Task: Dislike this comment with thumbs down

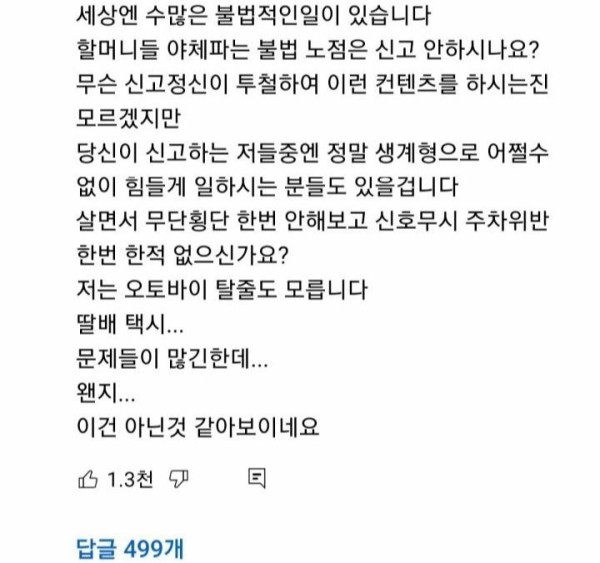Action: tap(179, 477)
